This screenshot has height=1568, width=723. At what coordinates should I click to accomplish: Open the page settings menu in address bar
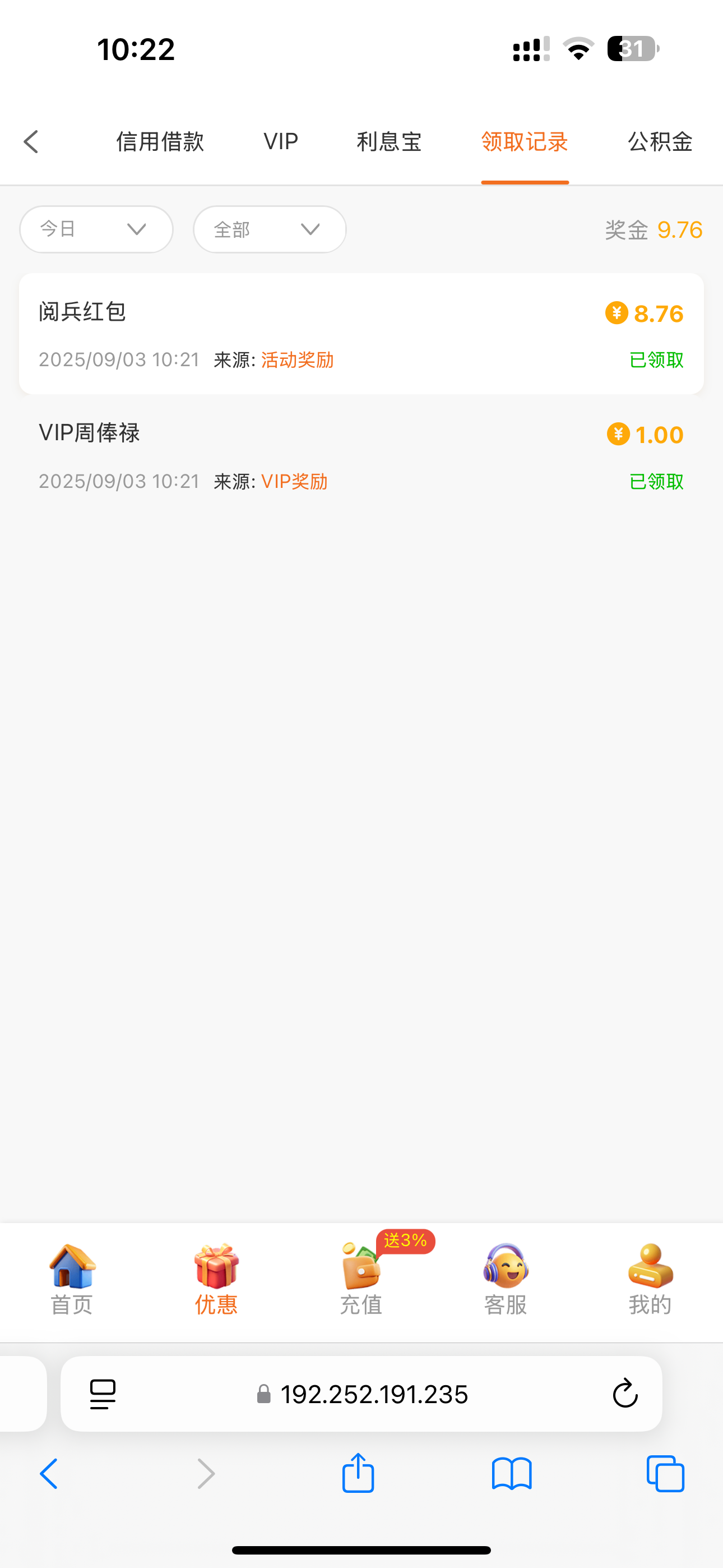coord(103,1394)
